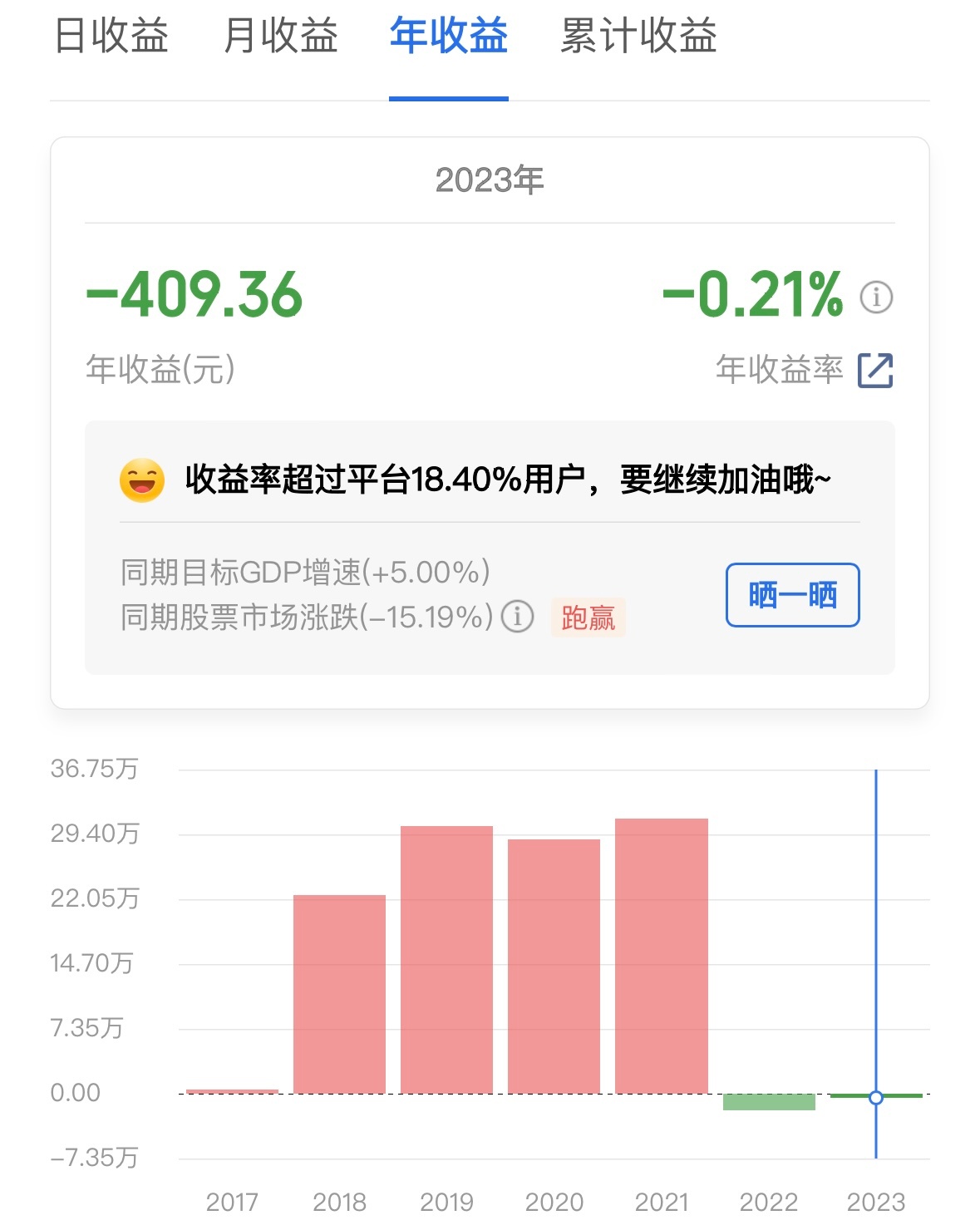Open the 累计收益 tab
The image size is (980, 1225).
pos(638,37)
